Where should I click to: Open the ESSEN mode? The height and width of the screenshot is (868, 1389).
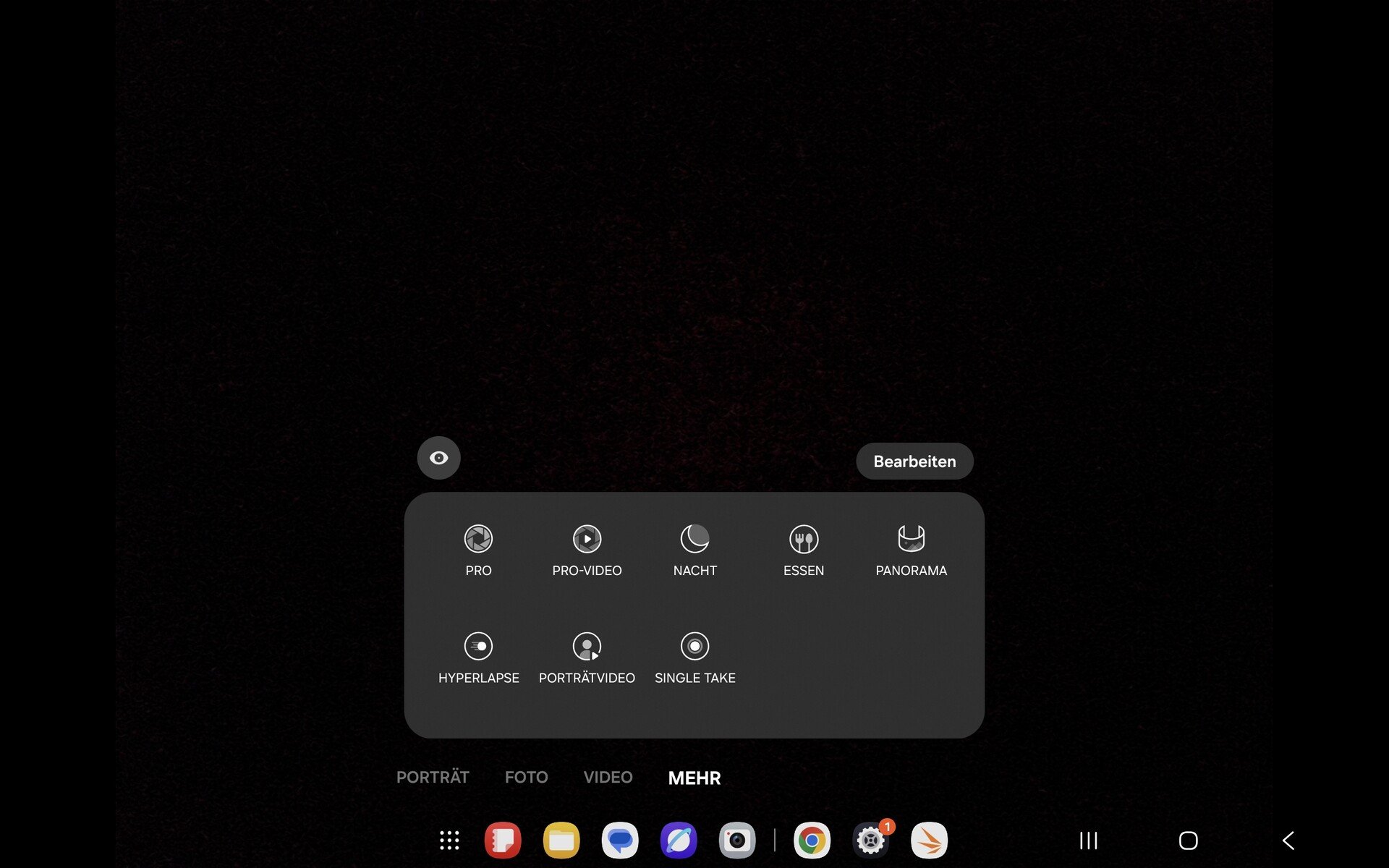click(803, 550)
